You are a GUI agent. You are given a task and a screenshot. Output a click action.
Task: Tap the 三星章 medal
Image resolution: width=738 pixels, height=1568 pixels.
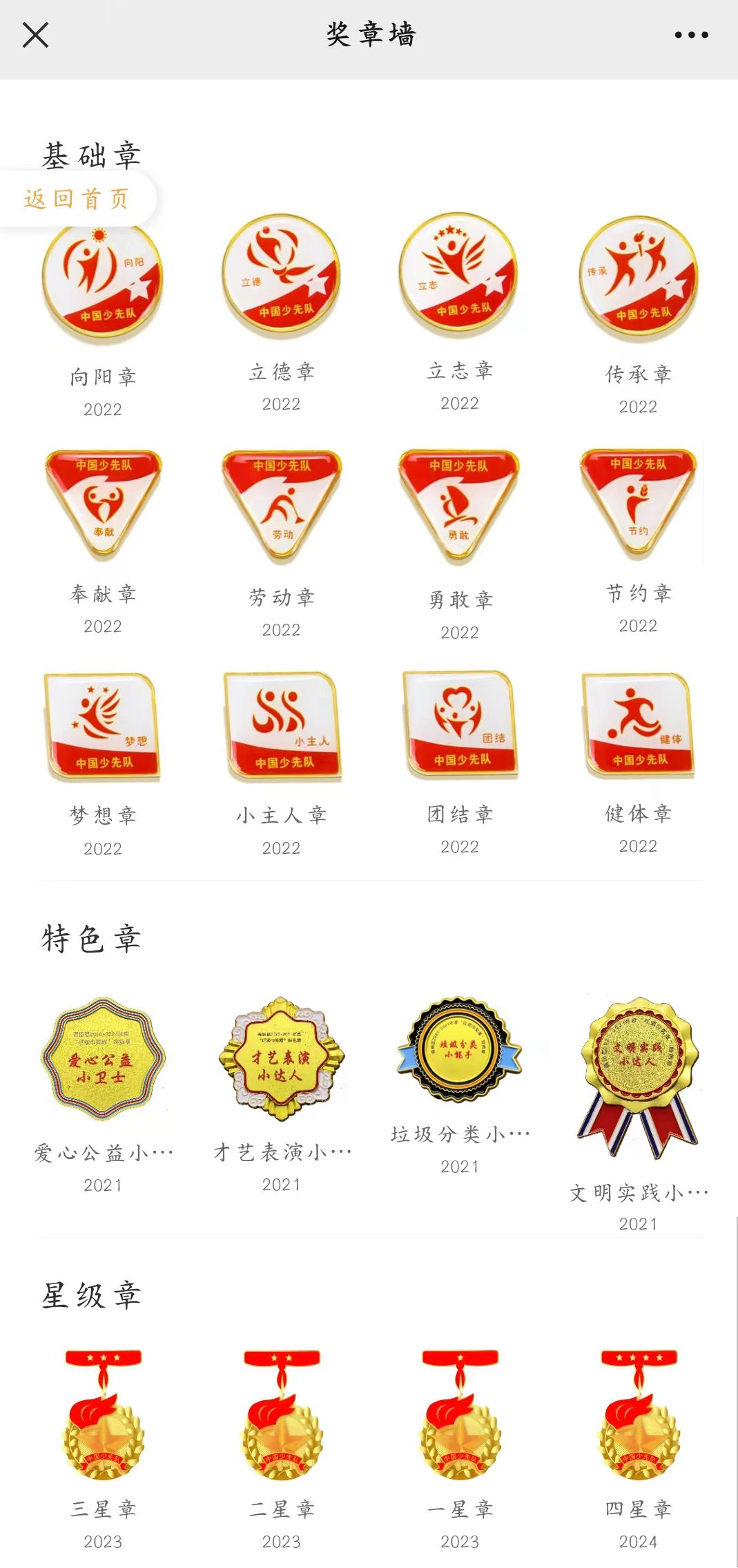(x=103, y=1415)
